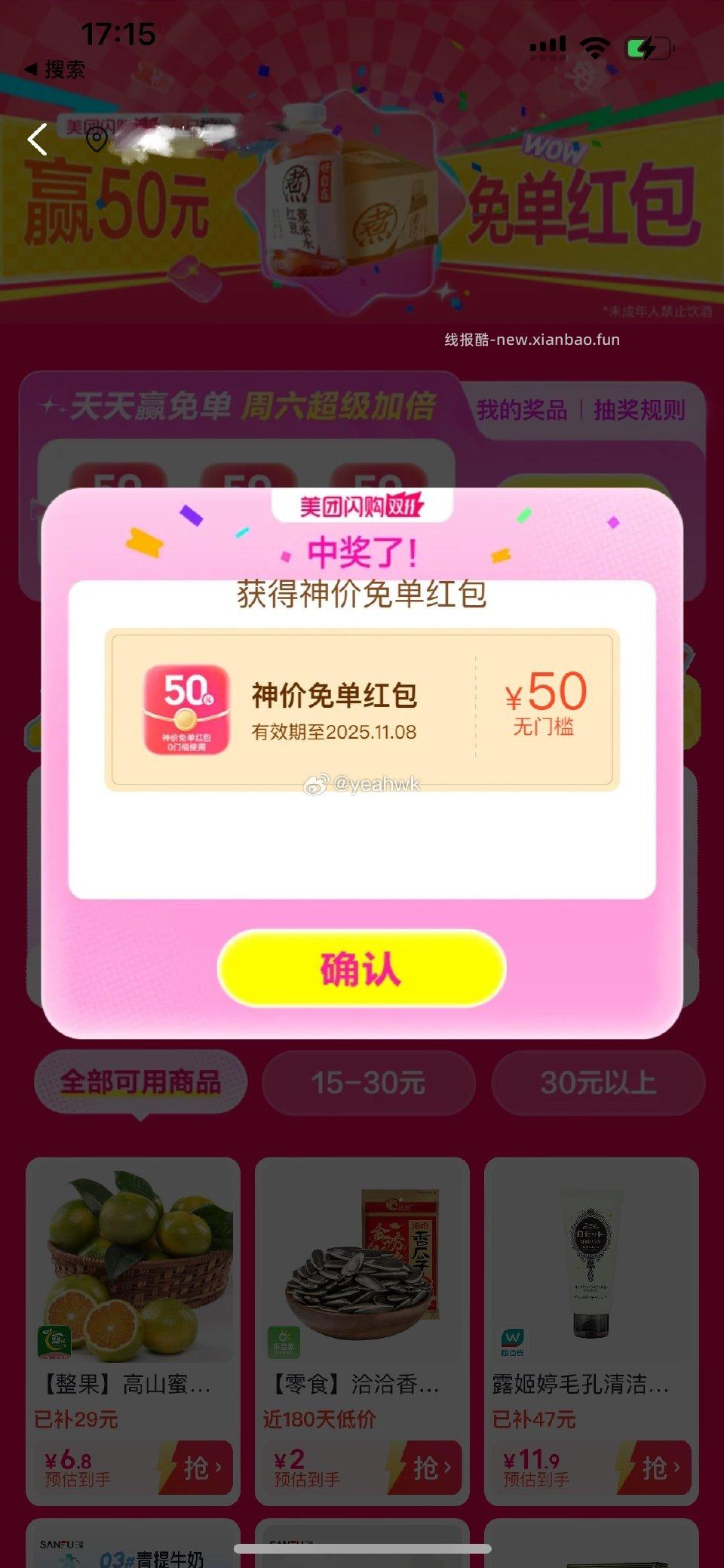Change delivery location via pin icon
724x1568 pixels.
point(97,140)
